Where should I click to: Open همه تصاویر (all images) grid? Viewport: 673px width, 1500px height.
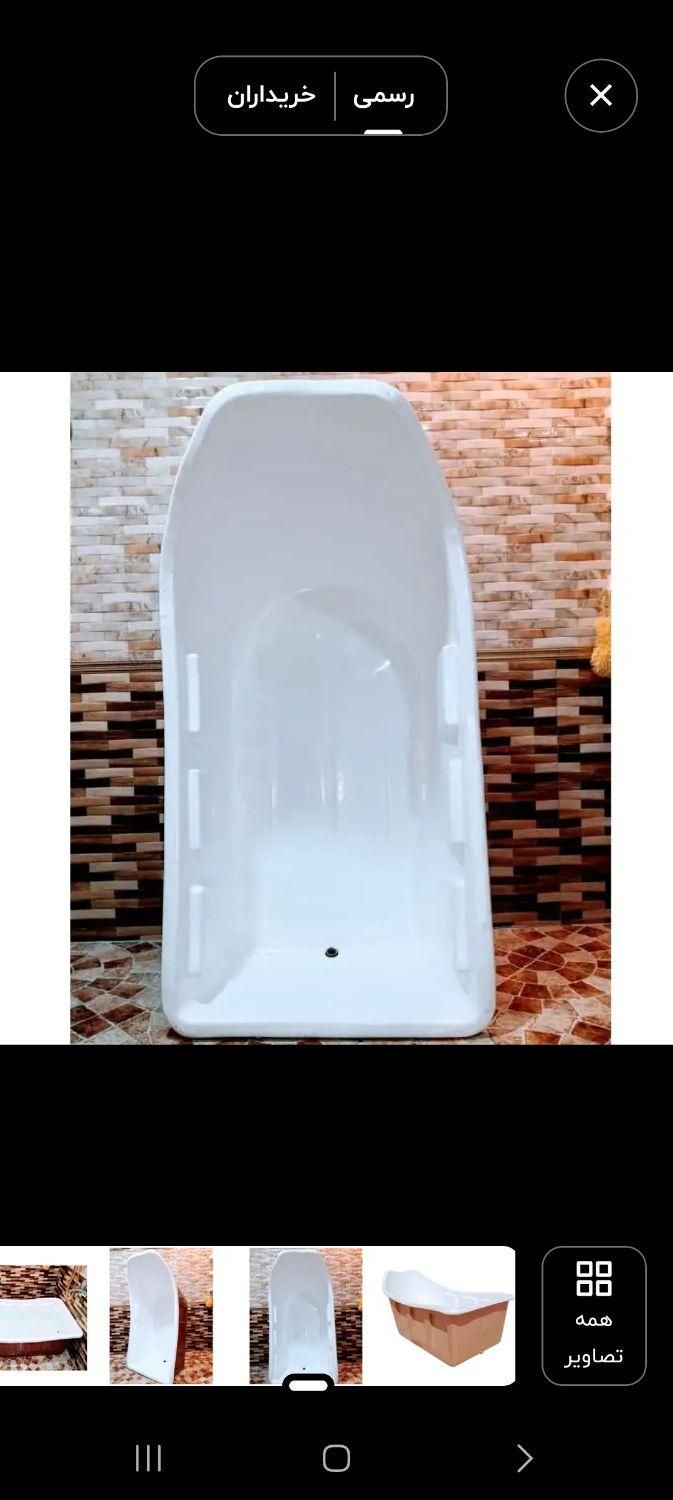(594, 1315)
